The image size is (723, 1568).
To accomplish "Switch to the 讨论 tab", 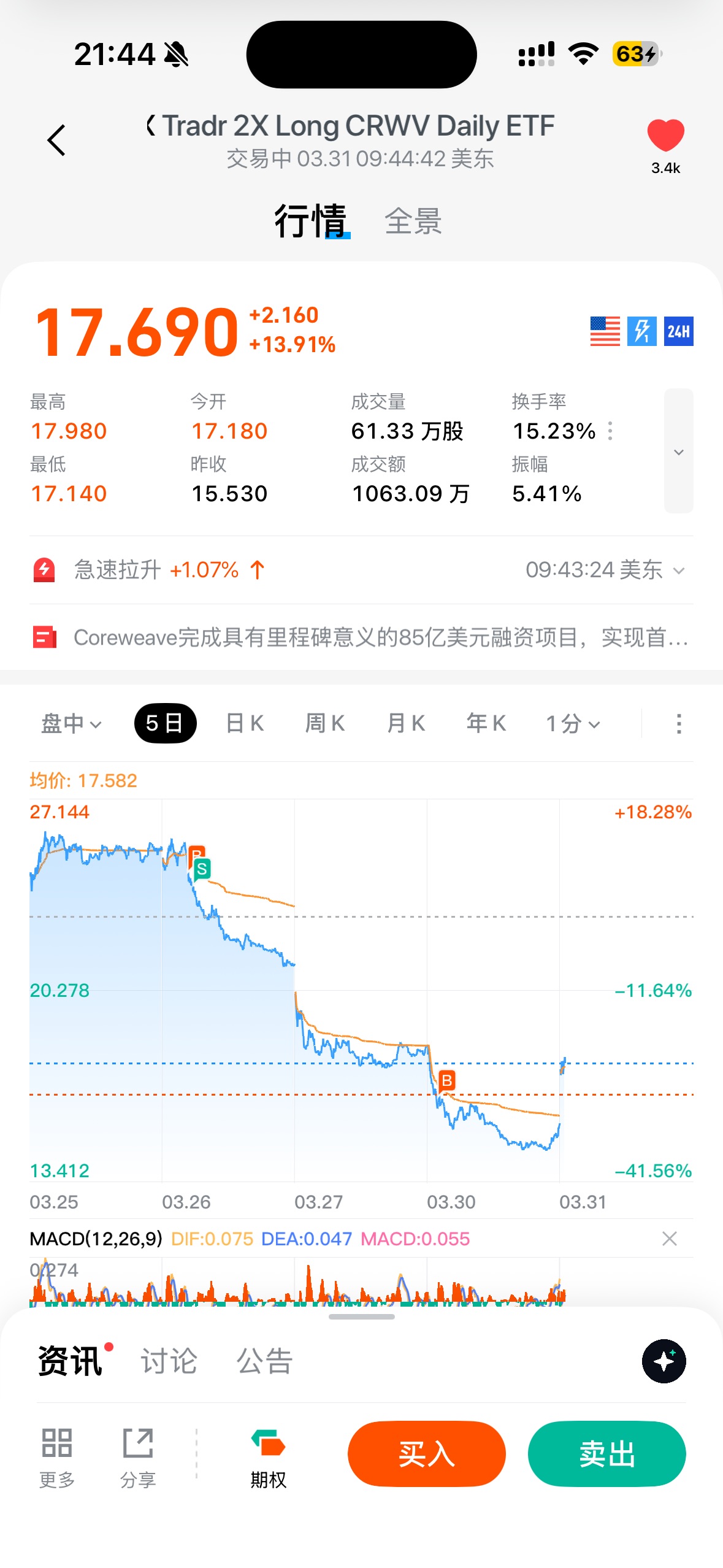I will pos(169,1361).
